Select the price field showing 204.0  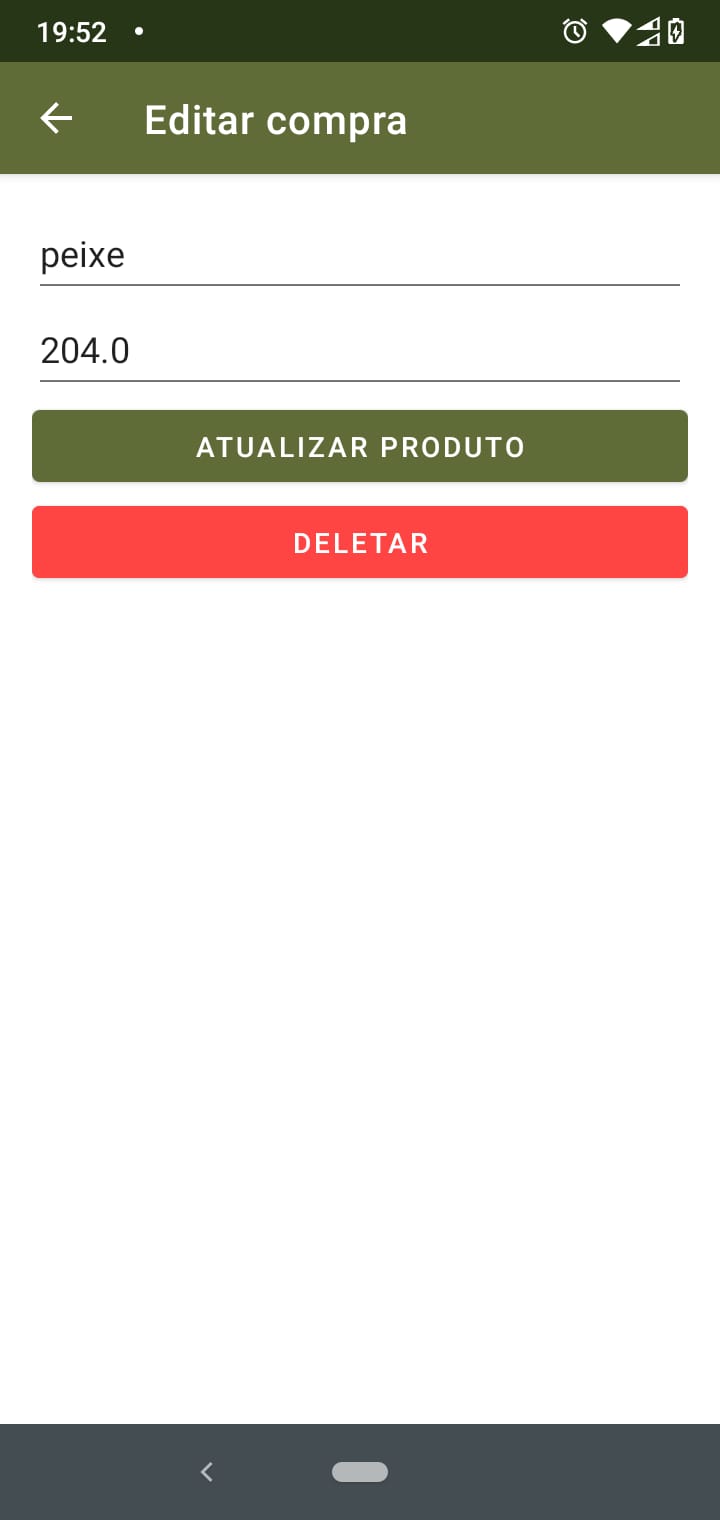click(360, 350)
